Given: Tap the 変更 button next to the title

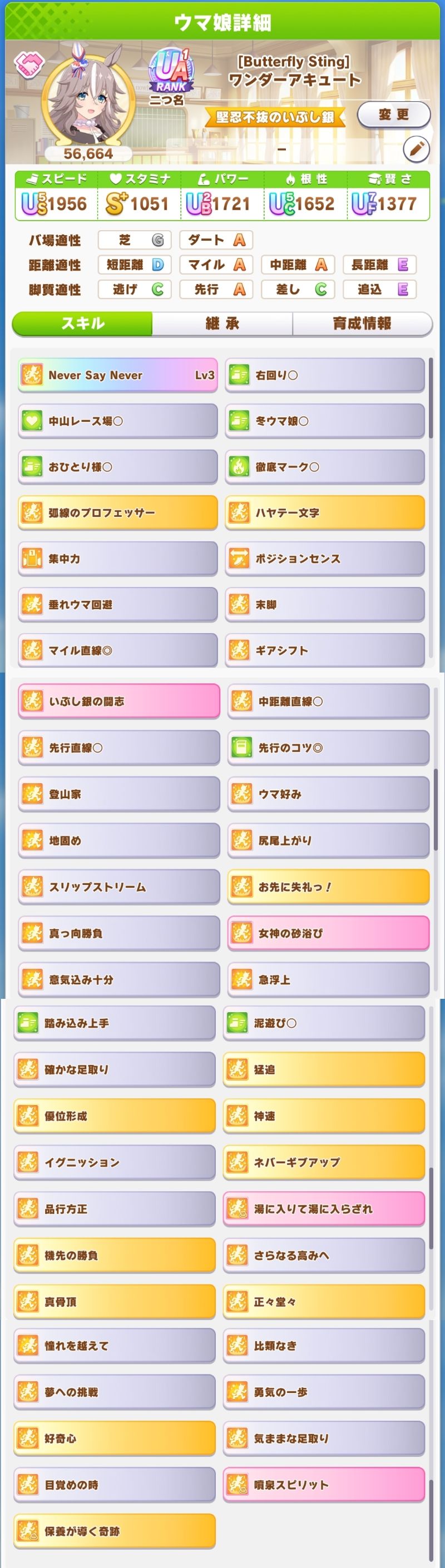Looking at the screenshot, I should pos(393,115).
